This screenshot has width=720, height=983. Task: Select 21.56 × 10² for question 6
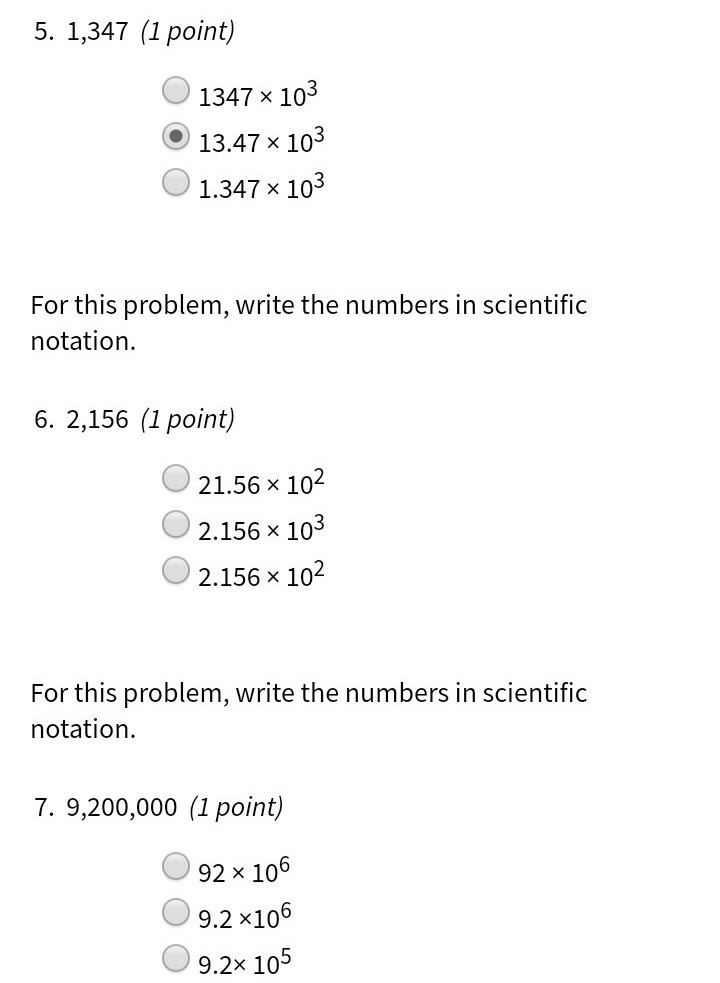click(176, 478)
